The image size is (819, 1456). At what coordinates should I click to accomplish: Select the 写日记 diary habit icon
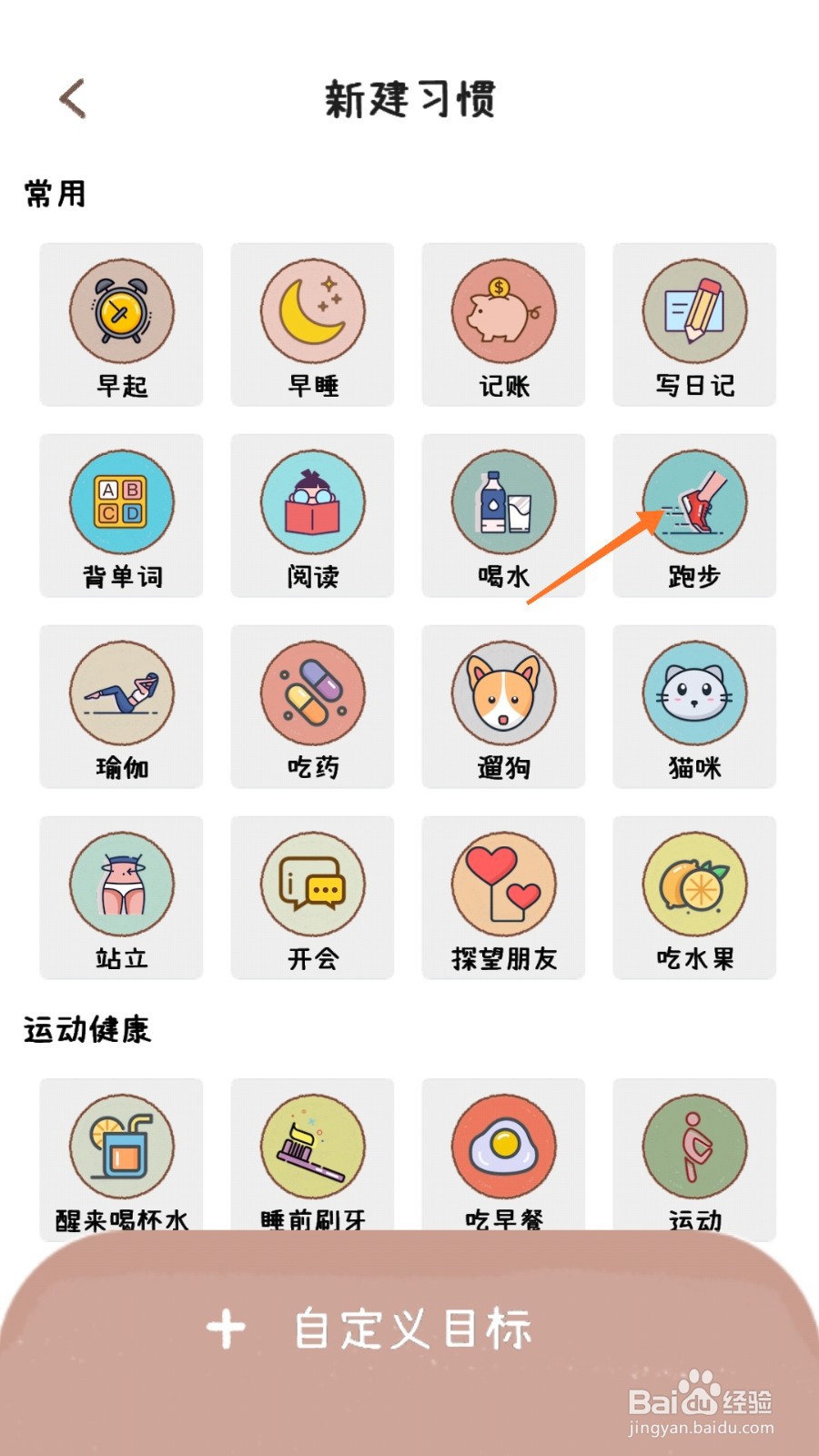pos(694,310)
